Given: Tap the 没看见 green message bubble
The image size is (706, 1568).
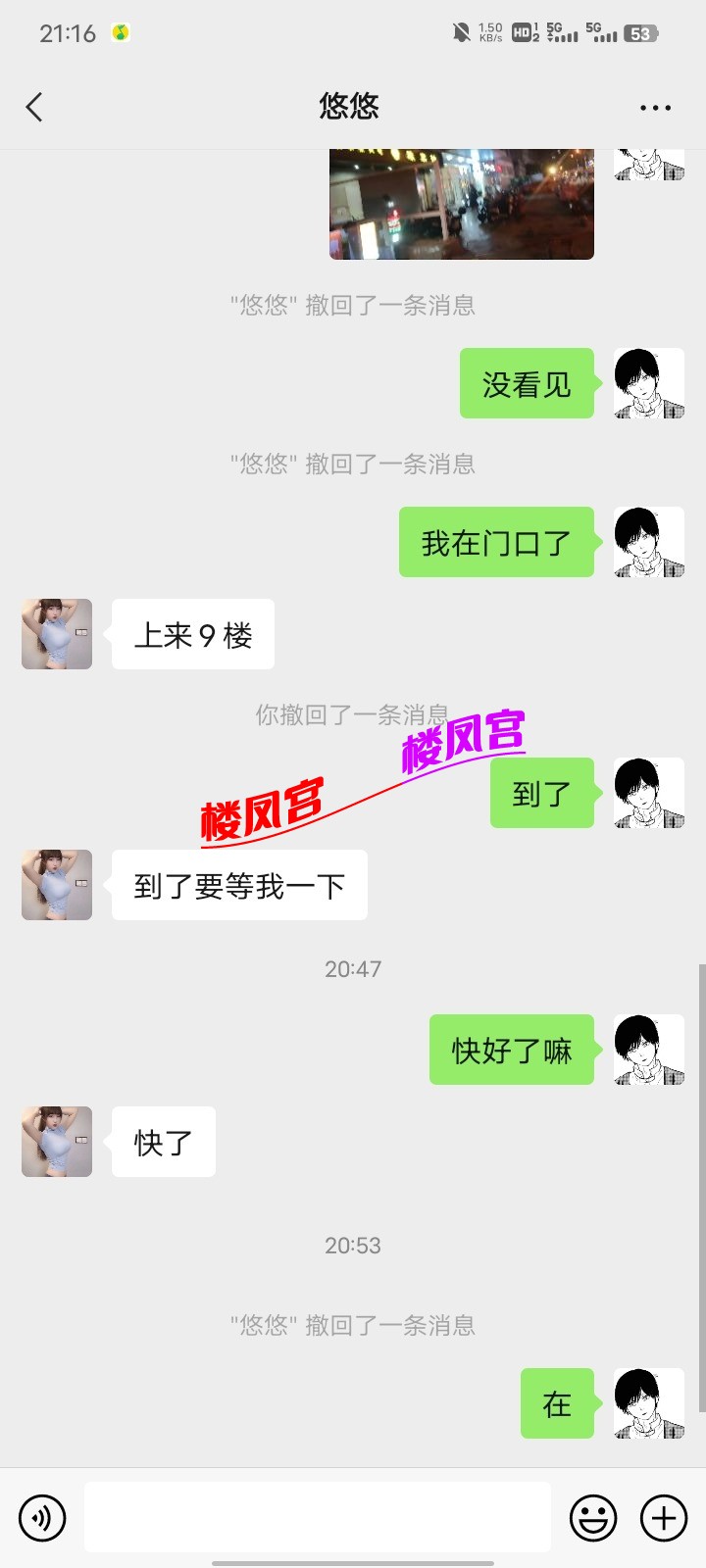Looking at the screenshot, I should pyautogui.click(x=527, y=383).
